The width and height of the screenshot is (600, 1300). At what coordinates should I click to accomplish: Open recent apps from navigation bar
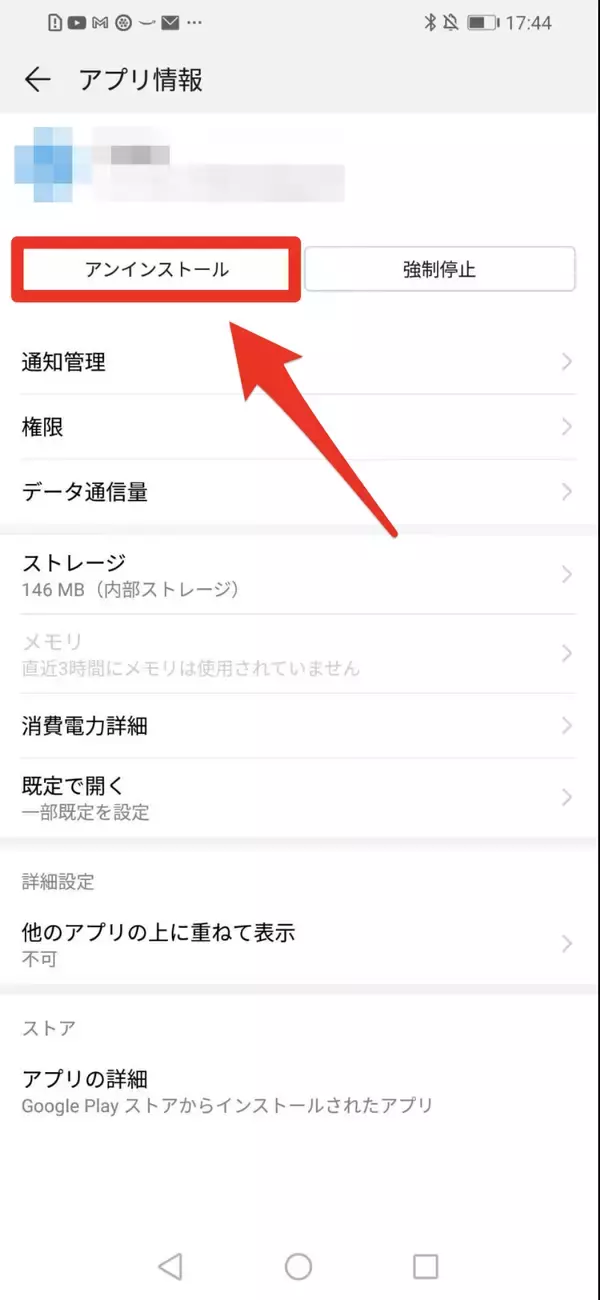tap(426, 1267)
